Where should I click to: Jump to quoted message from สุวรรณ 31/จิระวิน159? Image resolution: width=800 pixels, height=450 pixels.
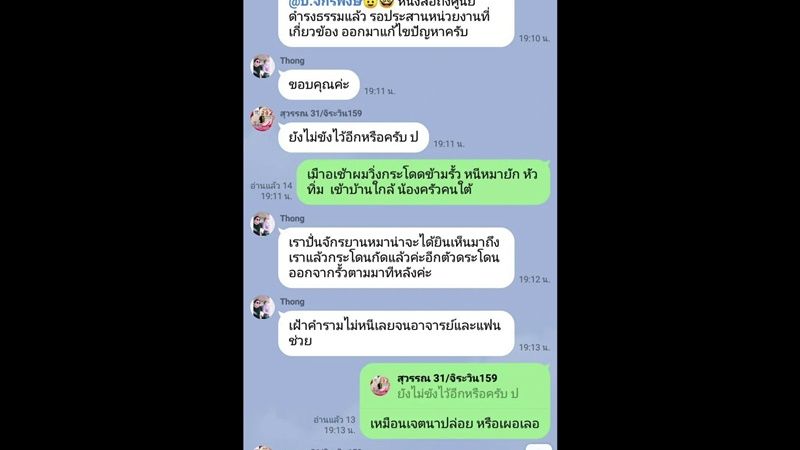[455, 385]
